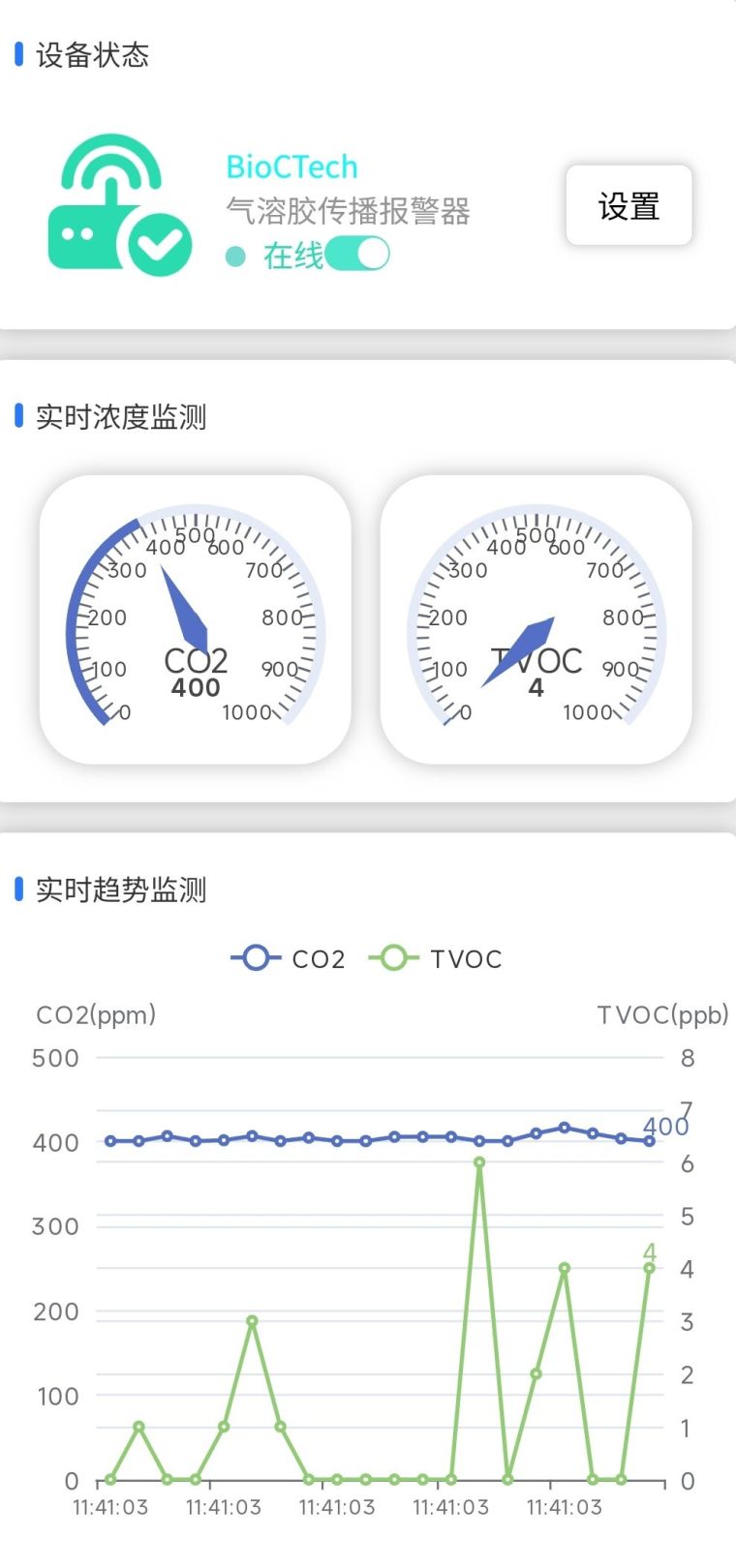
Task: Hide the CO2 series in the legend
Action: pyautogui.click(x=289, y=958)
